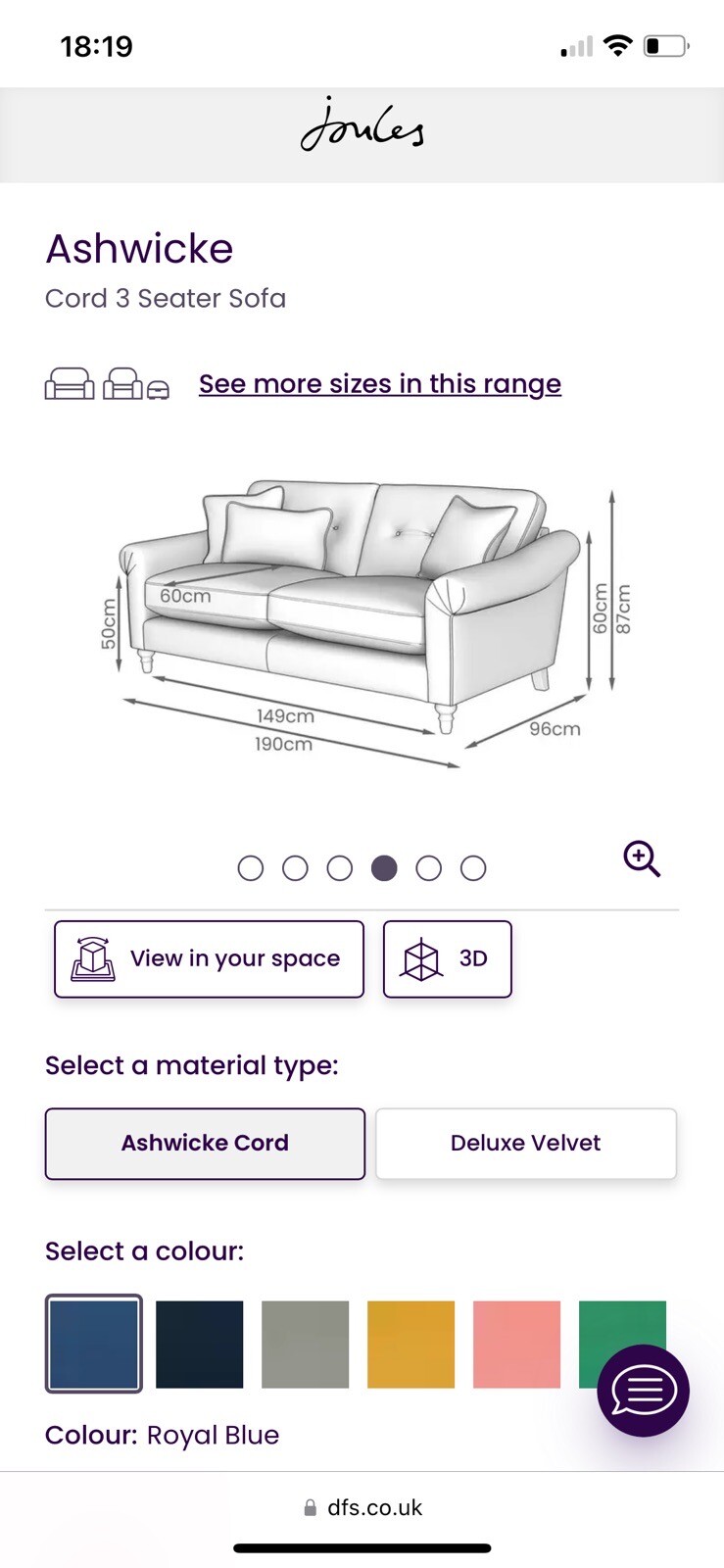724x1568 pixels.
Task: Open See more sizes in this range
Action: (x=380, y=383)
